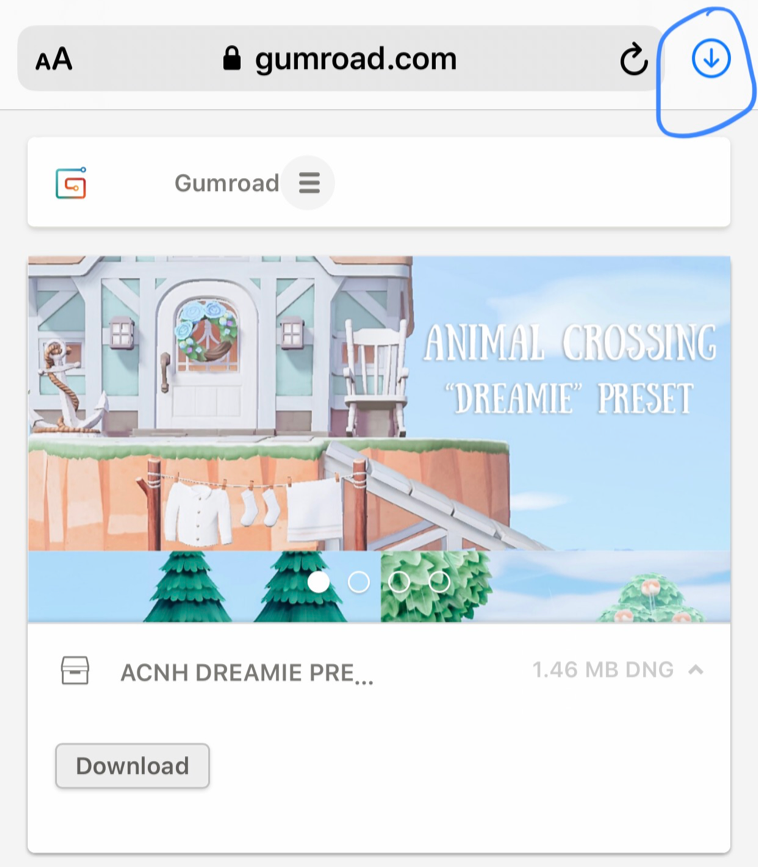Open Safari downloads arrow icon
Viewport: 758px width, 867px height.
711,59
